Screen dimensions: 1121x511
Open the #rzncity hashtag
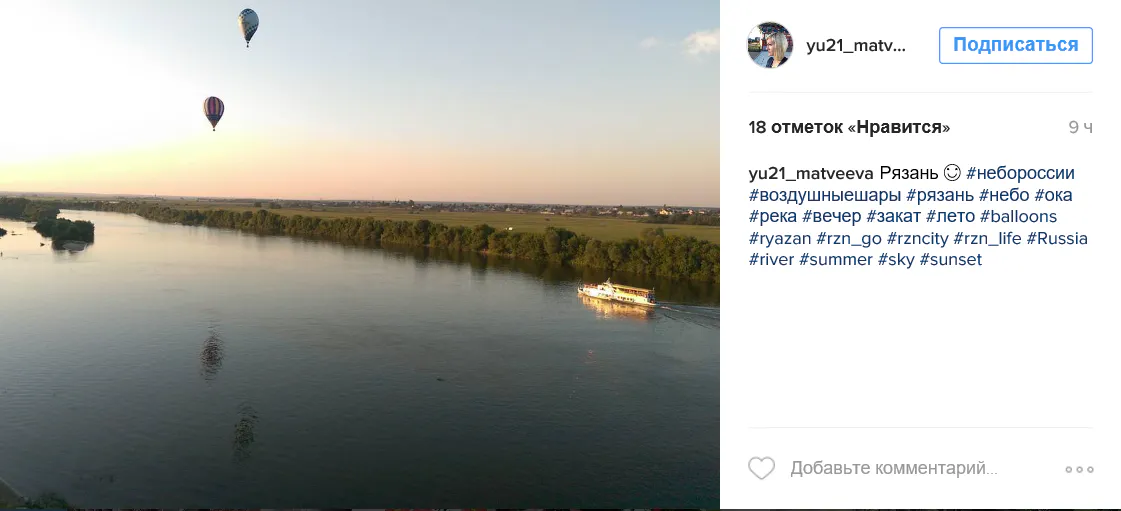tap(917, 238)
